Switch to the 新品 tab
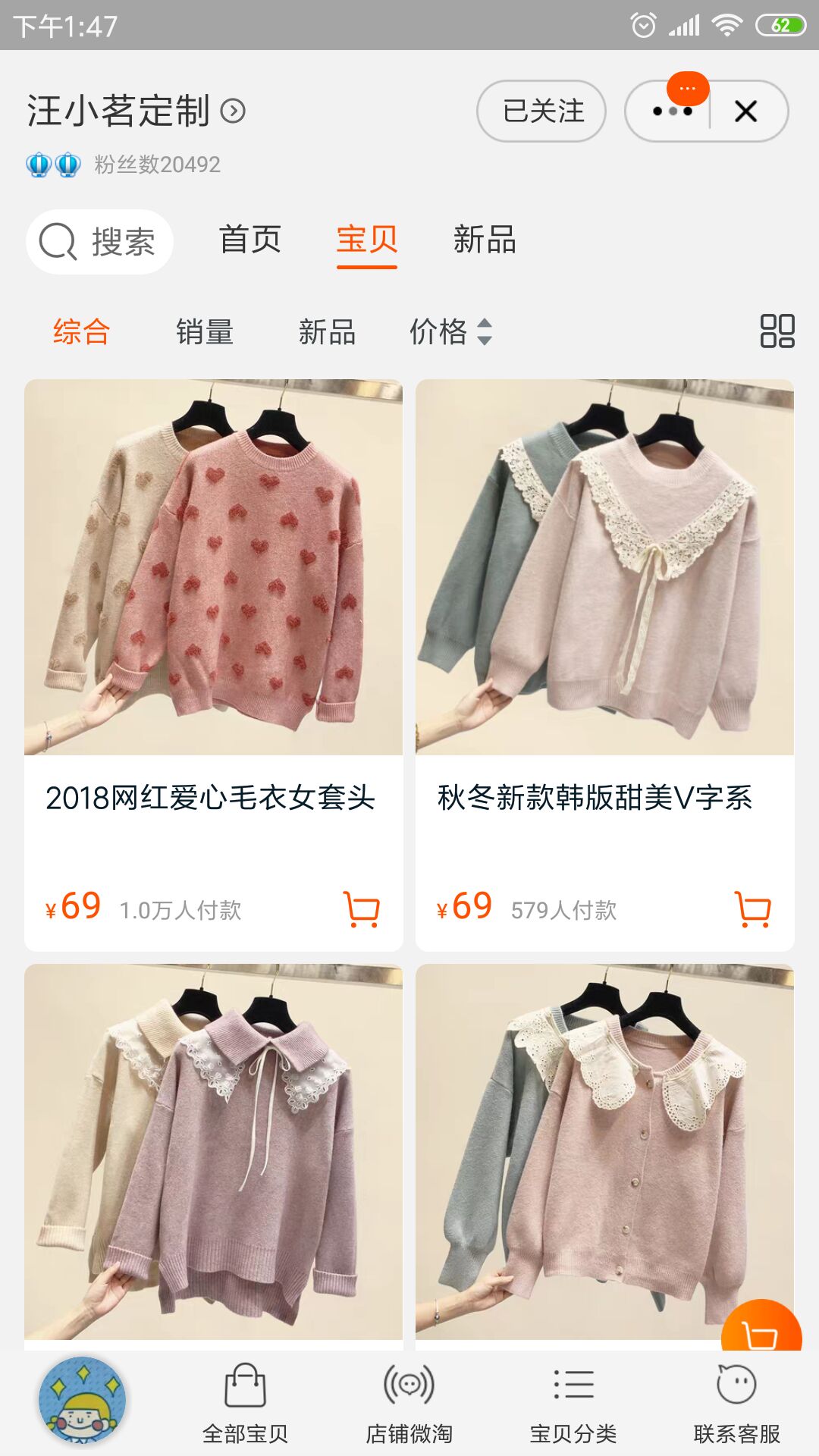The height and width of the screenshot is (1456, 819). pos(485,241)
